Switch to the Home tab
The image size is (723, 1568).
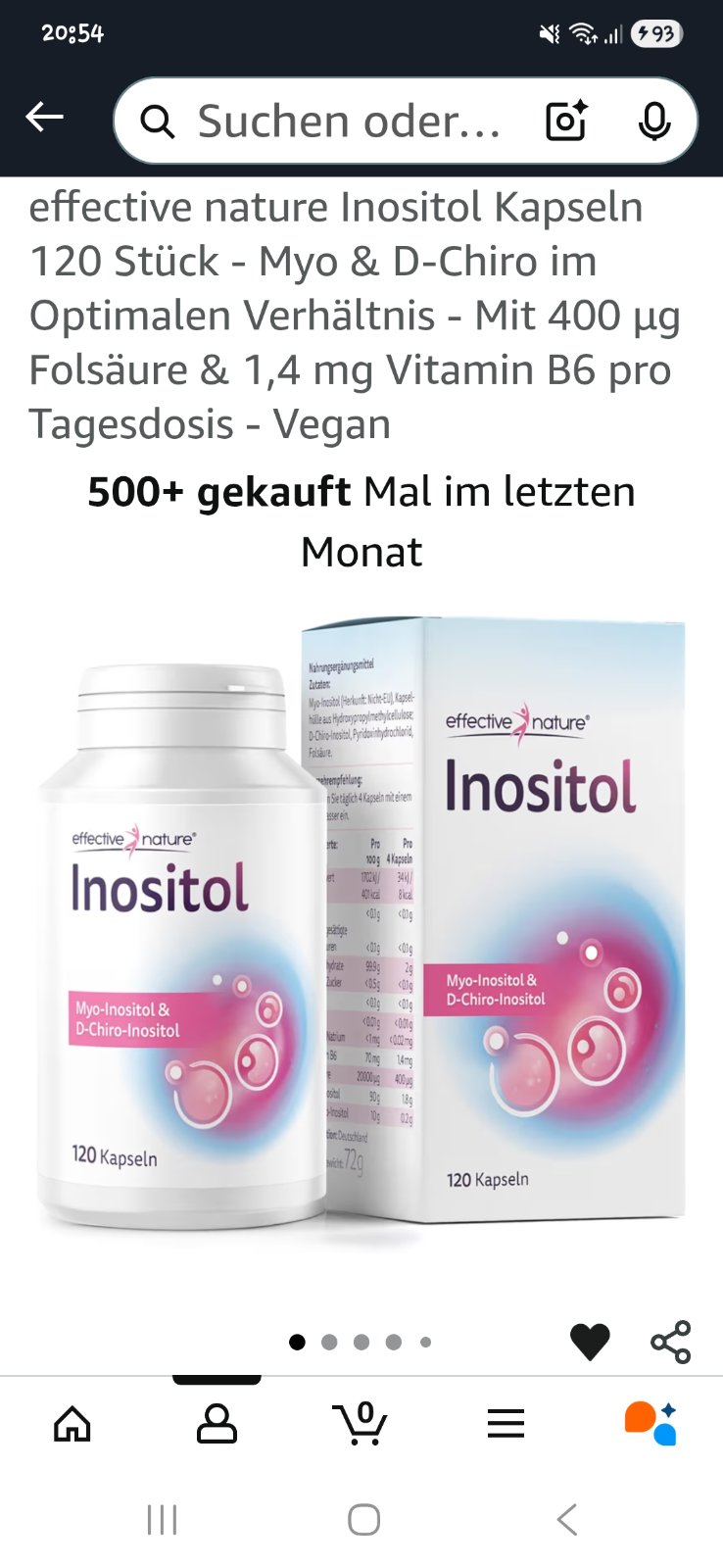[x=72, y=1424]
